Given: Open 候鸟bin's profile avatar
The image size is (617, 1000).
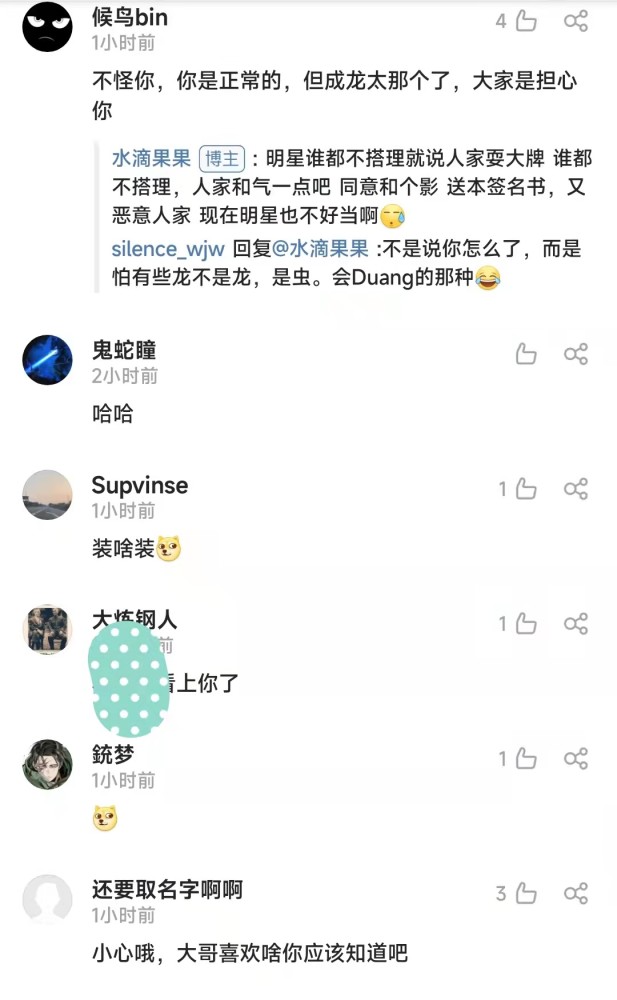Looking at the screenshot, I should [47, 25].
